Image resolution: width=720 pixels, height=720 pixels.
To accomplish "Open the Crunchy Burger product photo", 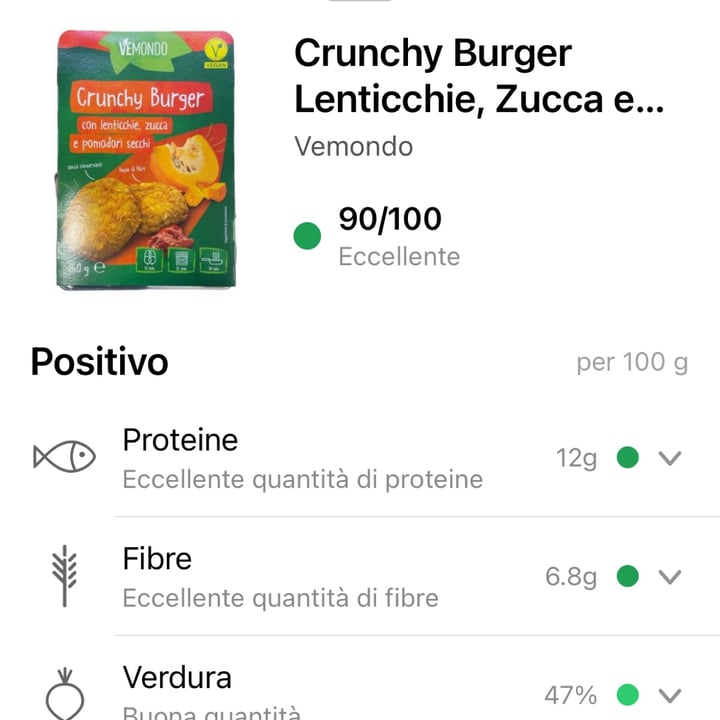I will [146, 160].
